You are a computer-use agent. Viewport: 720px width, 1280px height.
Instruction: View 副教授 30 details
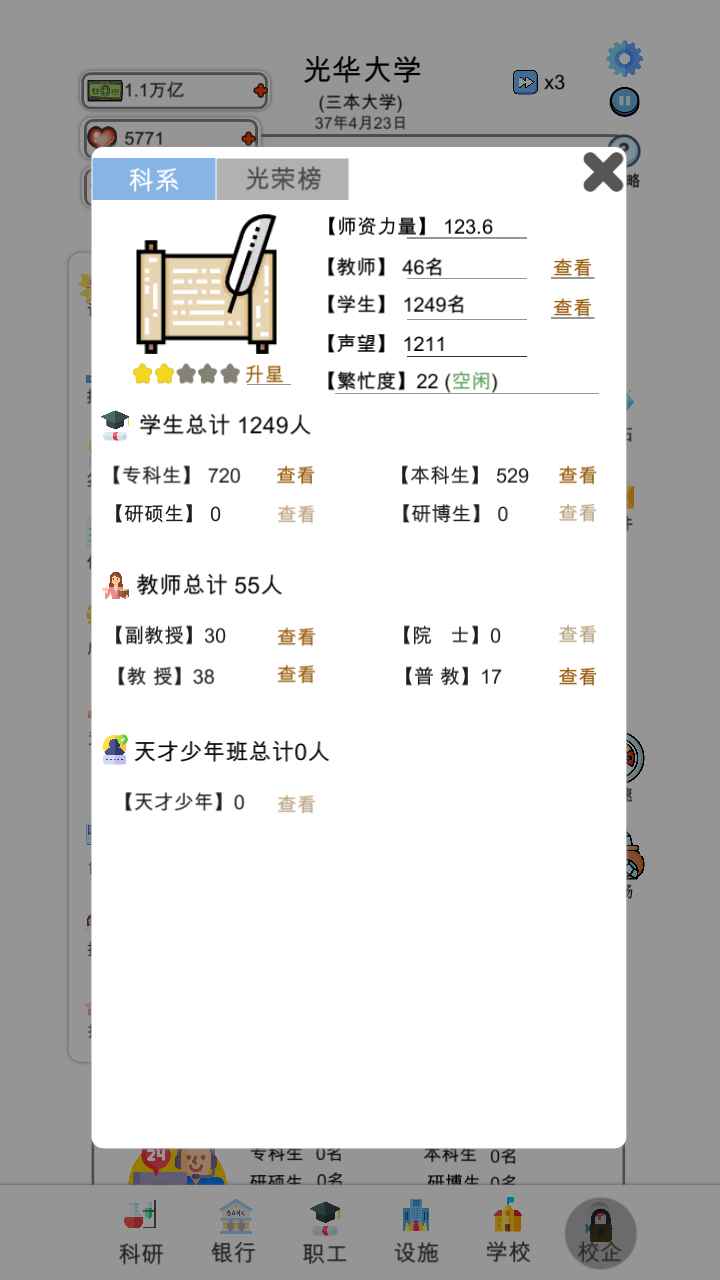(x=296, y=637)
